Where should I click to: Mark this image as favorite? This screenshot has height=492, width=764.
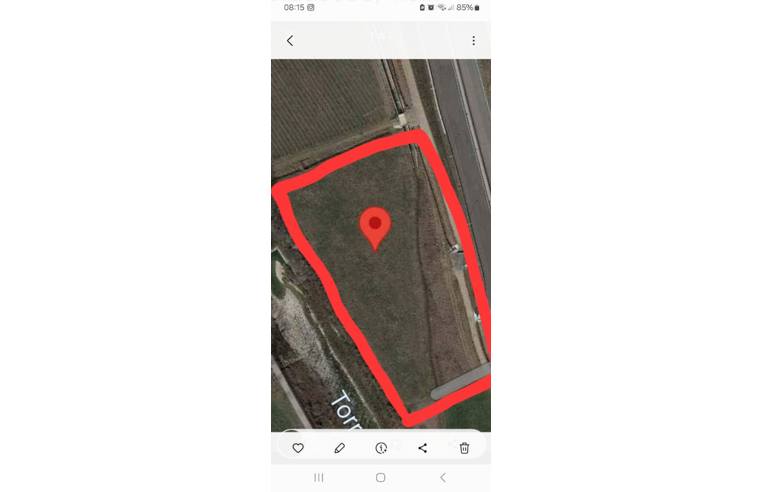(x=298, y=448)
